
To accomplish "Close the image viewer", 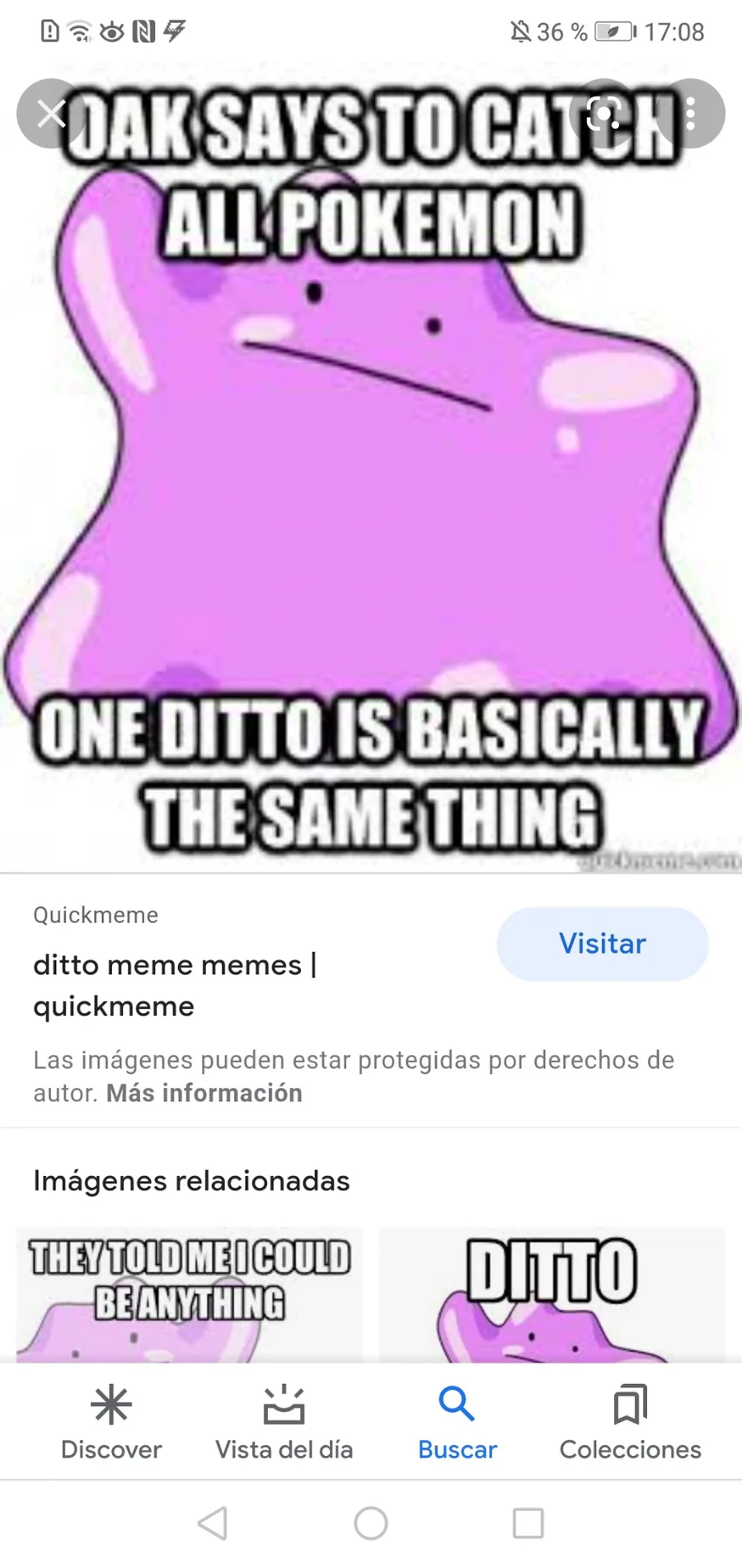I will [52, 114].
